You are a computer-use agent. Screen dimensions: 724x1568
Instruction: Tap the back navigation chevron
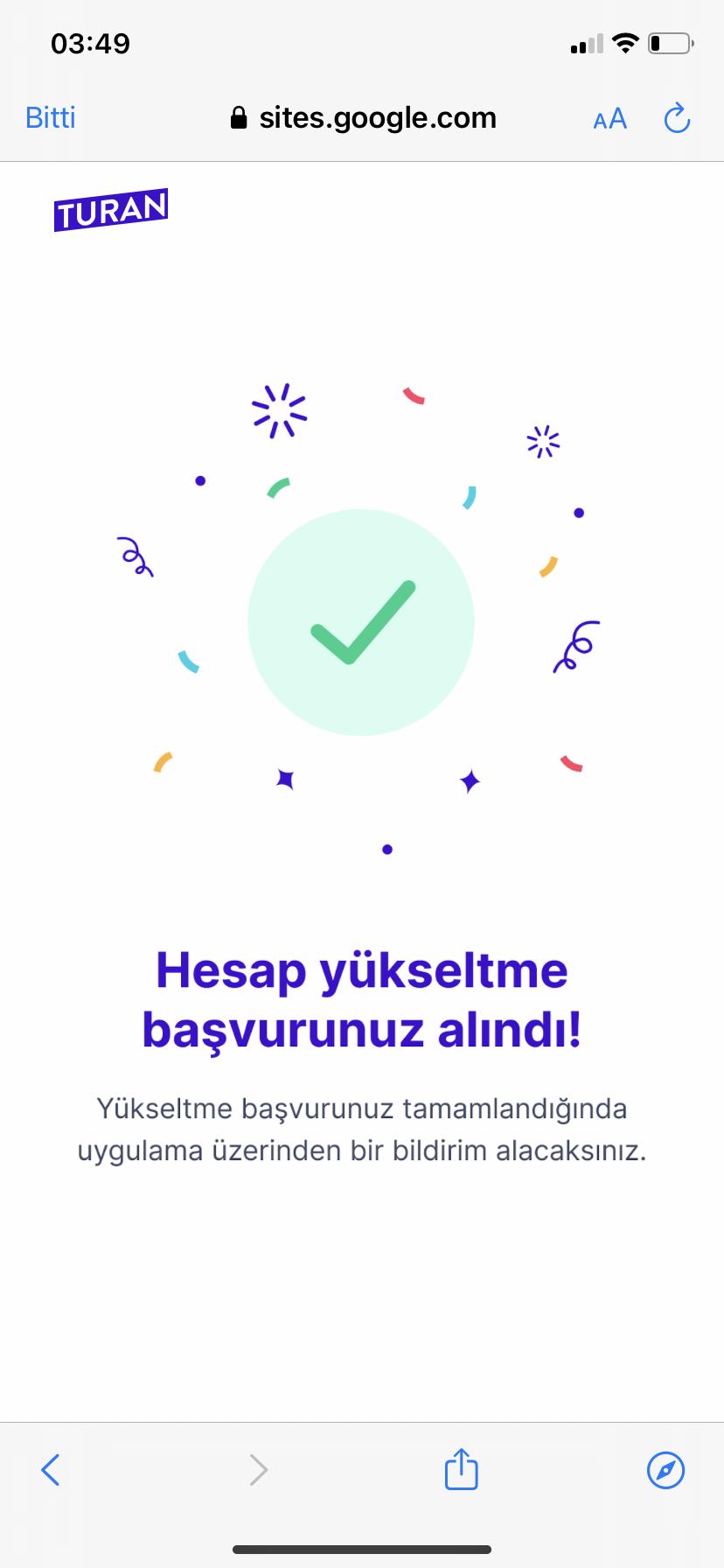(51, 1470)
